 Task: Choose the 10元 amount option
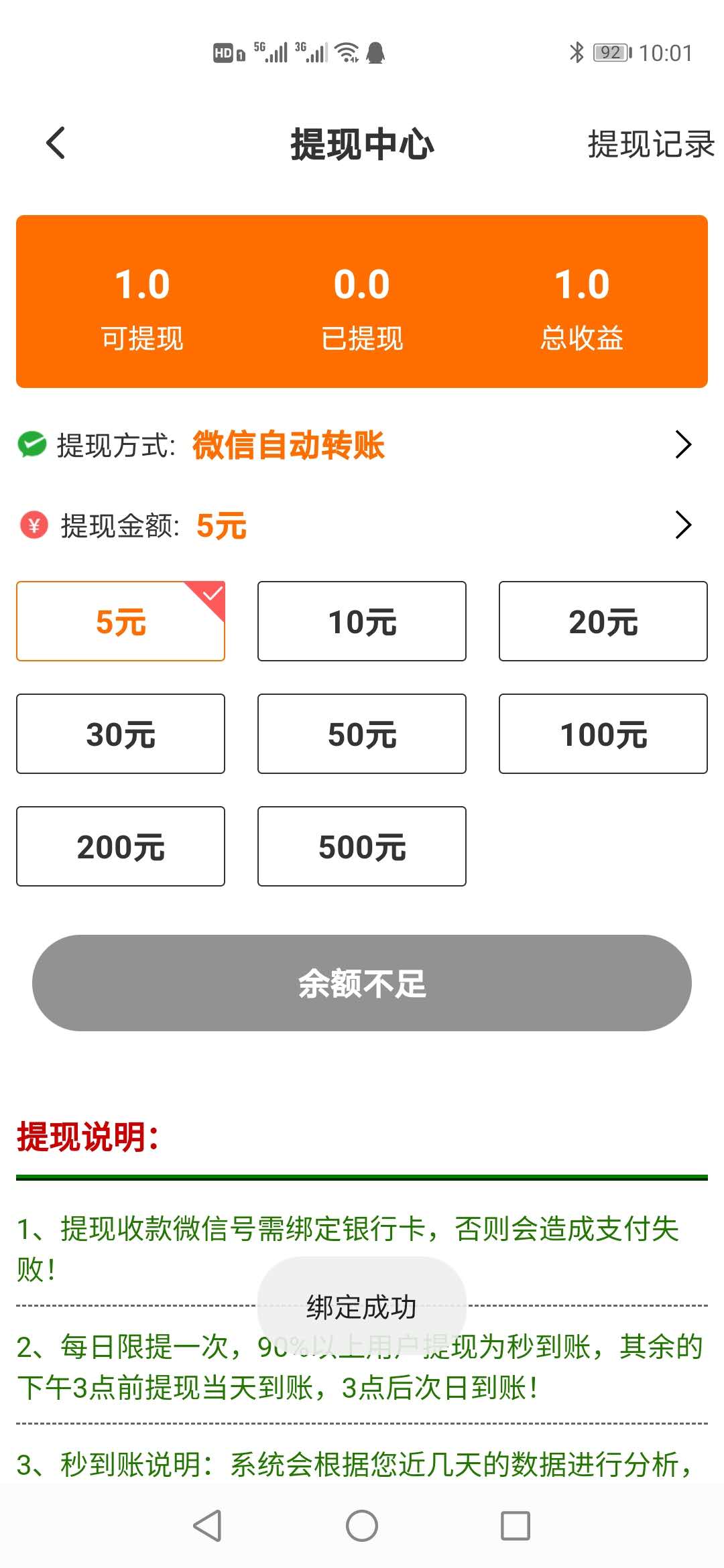[x=362, y=621]
